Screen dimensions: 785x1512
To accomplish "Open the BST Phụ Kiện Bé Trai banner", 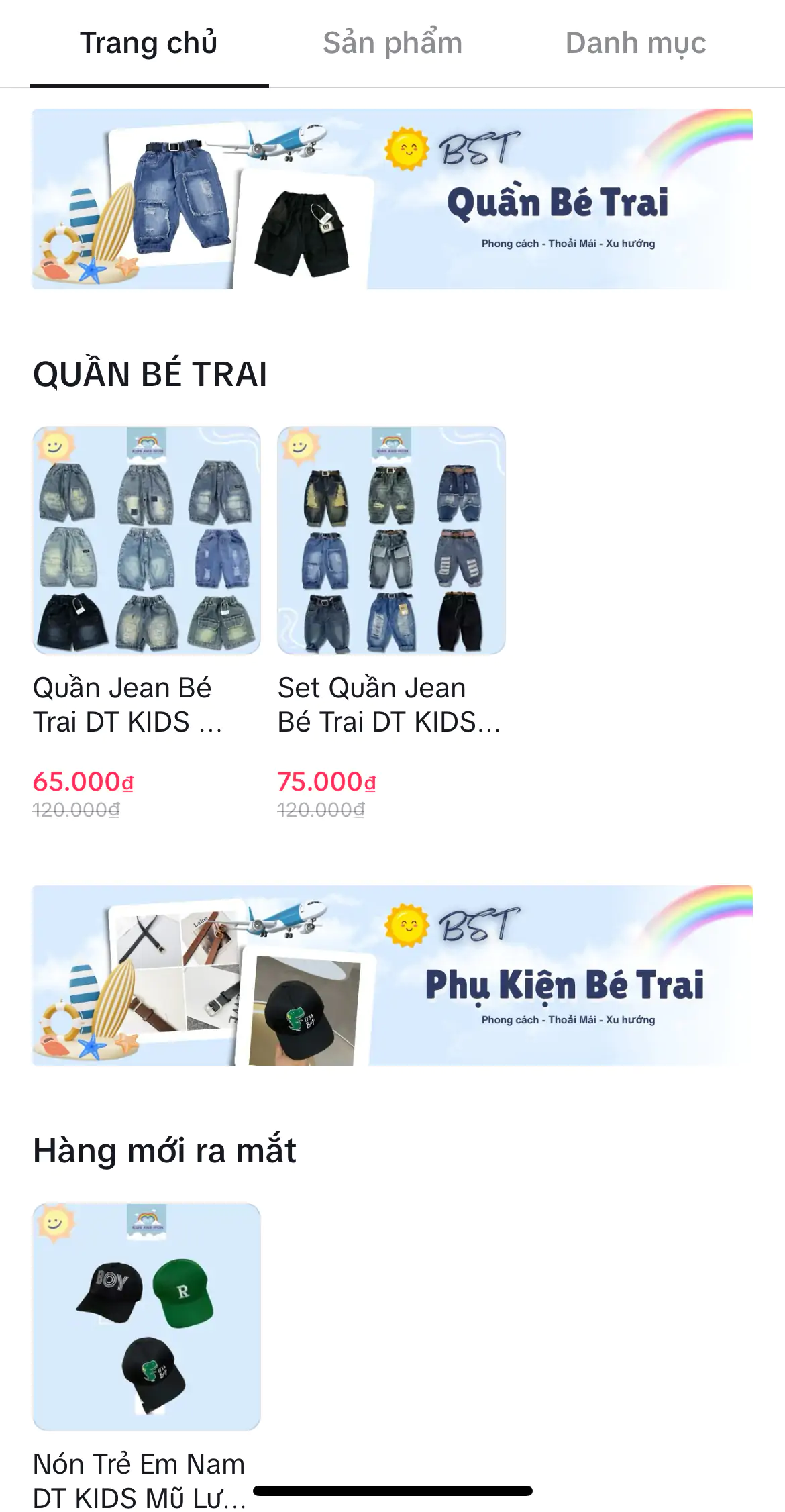I will 392,975.
